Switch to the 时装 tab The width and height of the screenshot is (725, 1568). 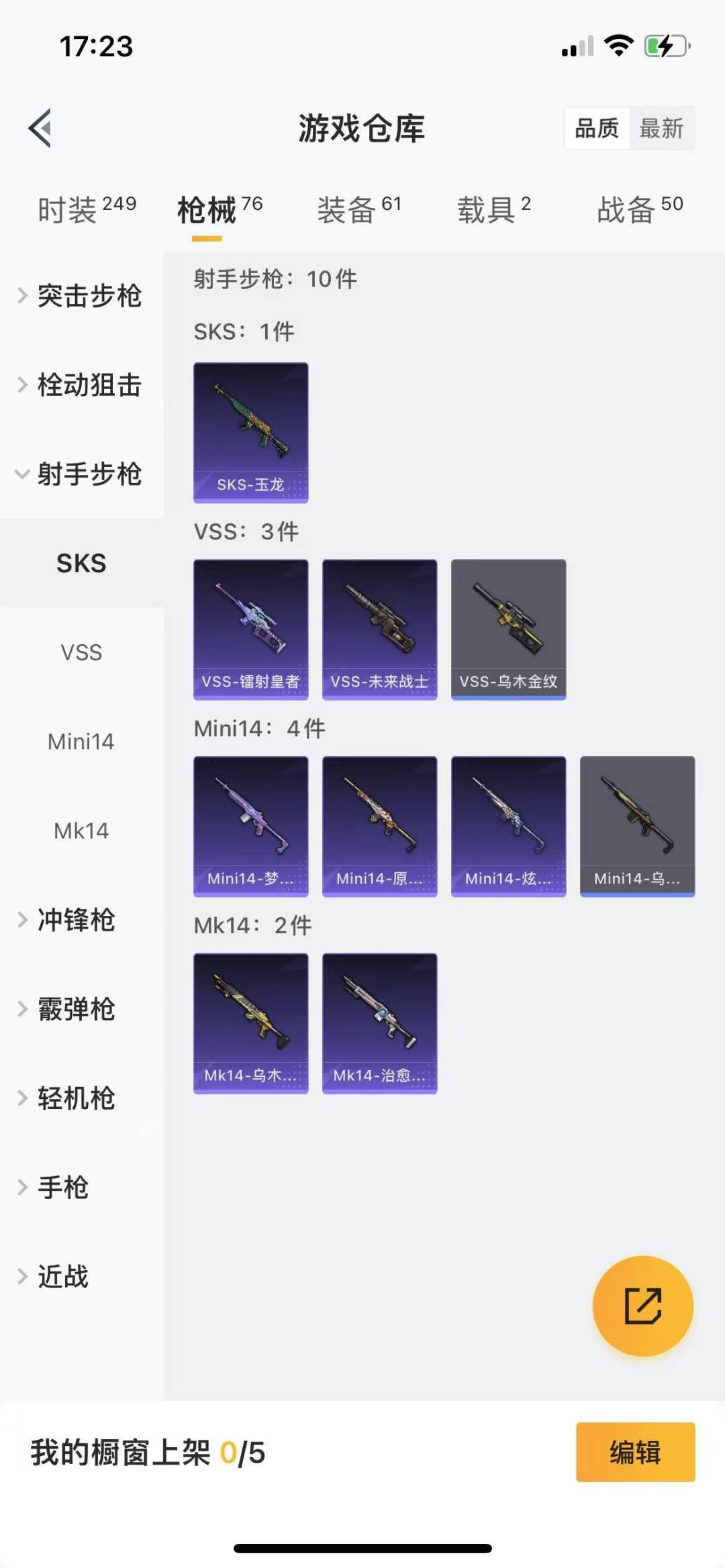tap(87, 209)
